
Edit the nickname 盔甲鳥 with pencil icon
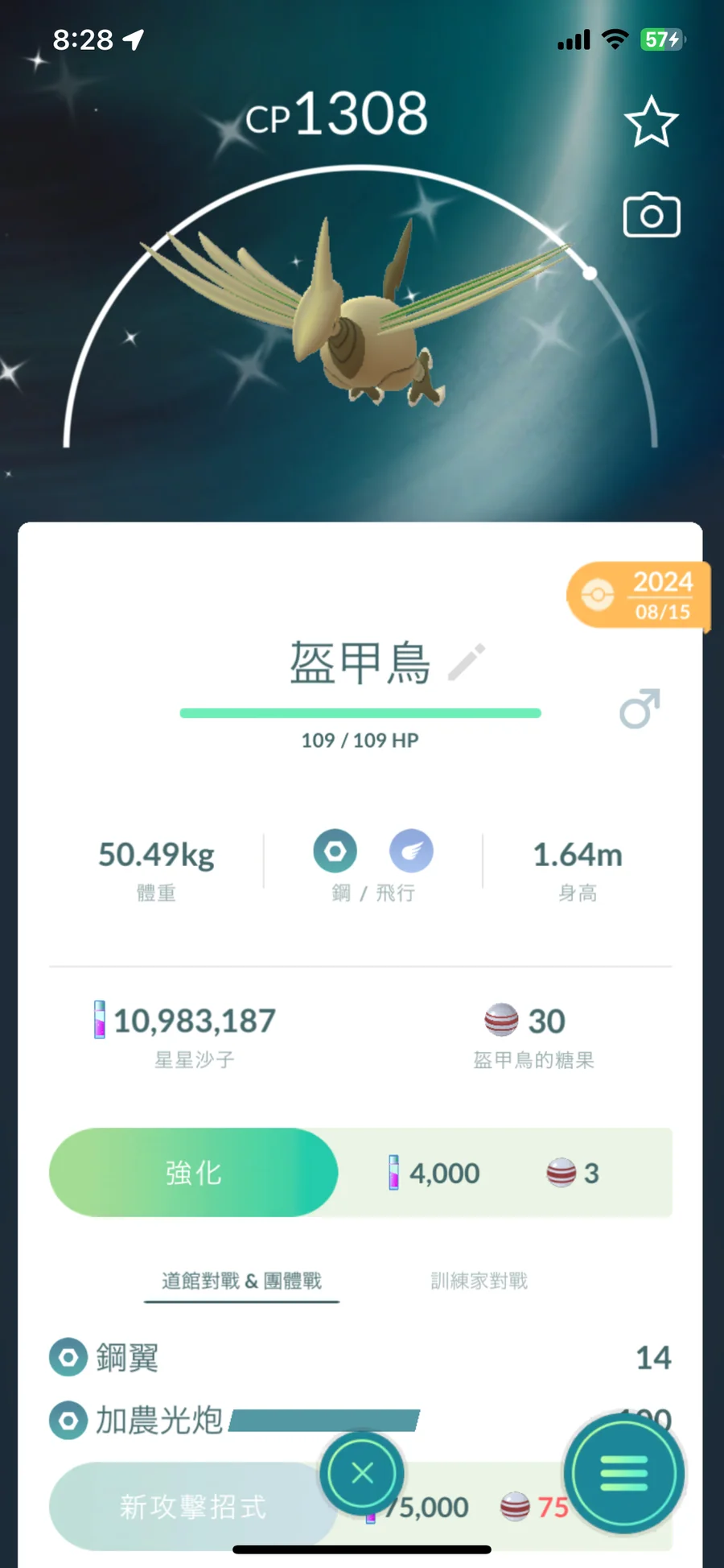[x=467, y=662]
